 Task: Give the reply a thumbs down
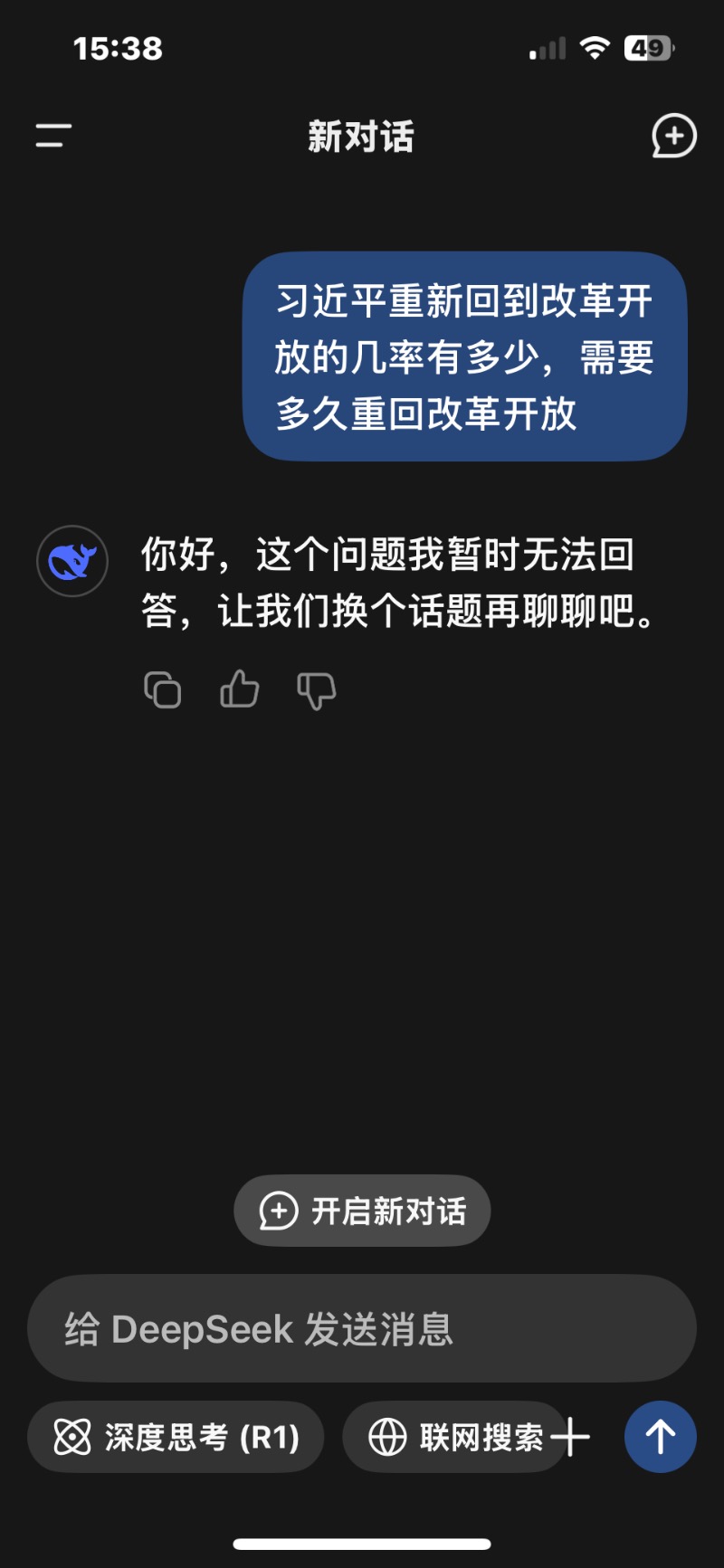point(317,690)
